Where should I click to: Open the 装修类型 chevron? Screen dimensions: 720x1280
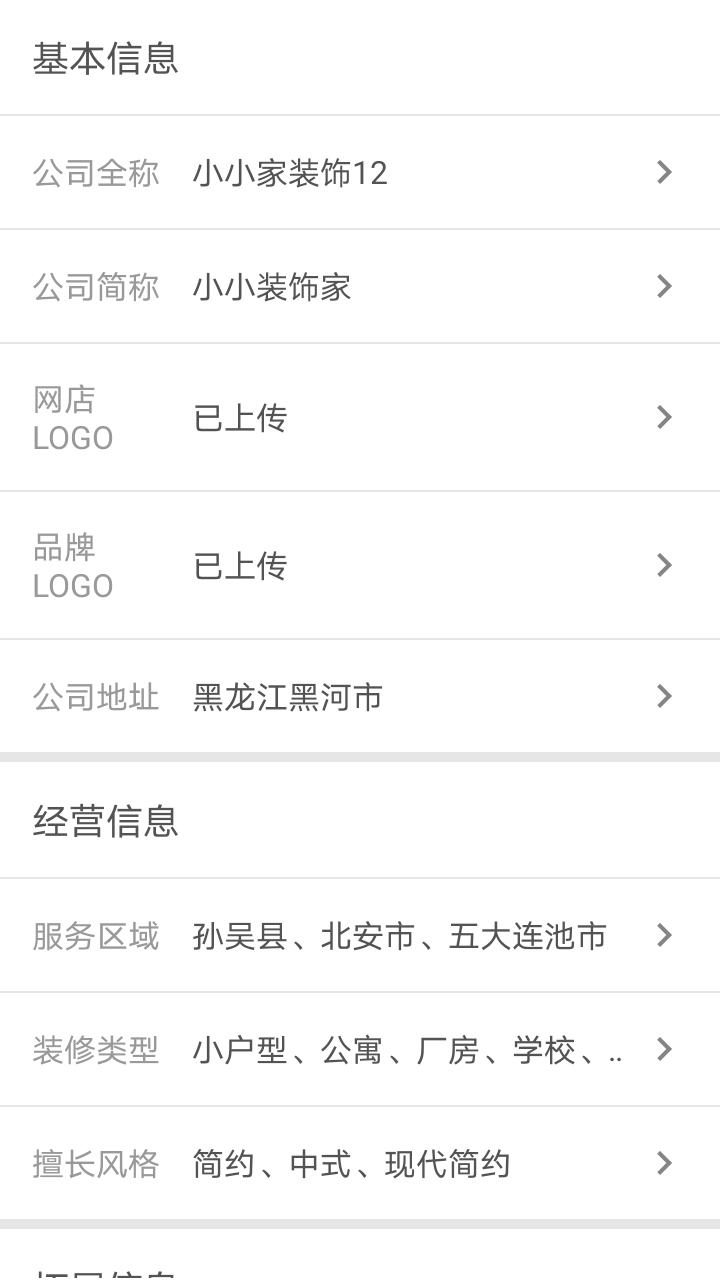point(664,1050)
